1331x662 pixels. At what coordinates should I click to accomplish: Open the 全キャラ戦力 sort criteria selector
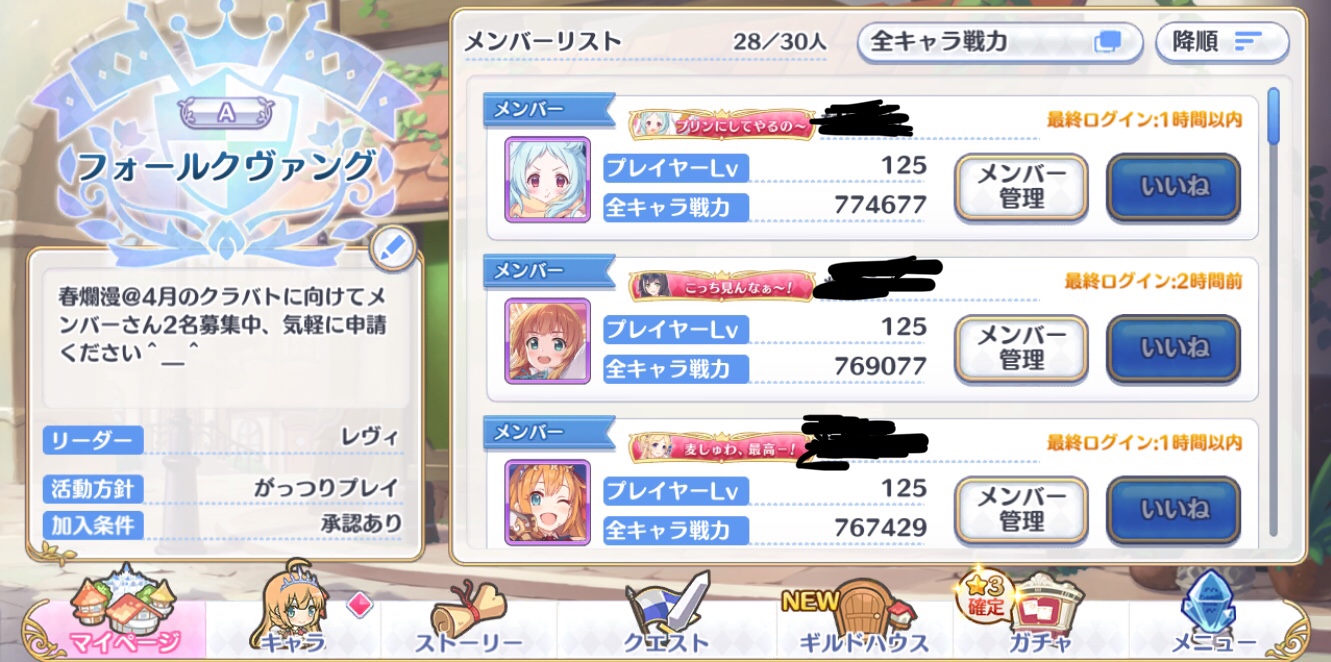(x=998, y=42)
